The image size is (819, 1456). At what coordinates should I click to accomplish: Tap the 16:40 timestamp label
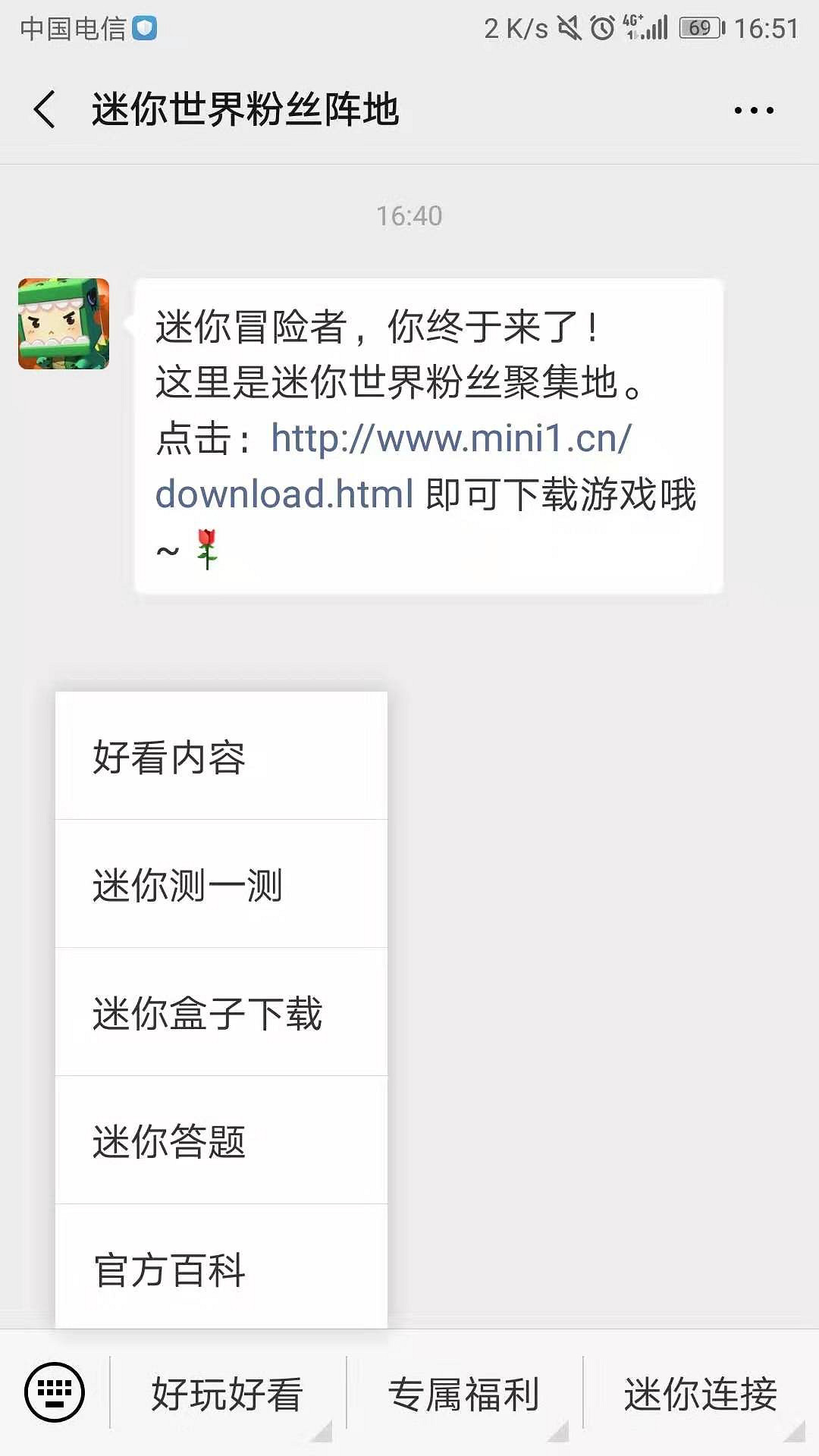409,215
